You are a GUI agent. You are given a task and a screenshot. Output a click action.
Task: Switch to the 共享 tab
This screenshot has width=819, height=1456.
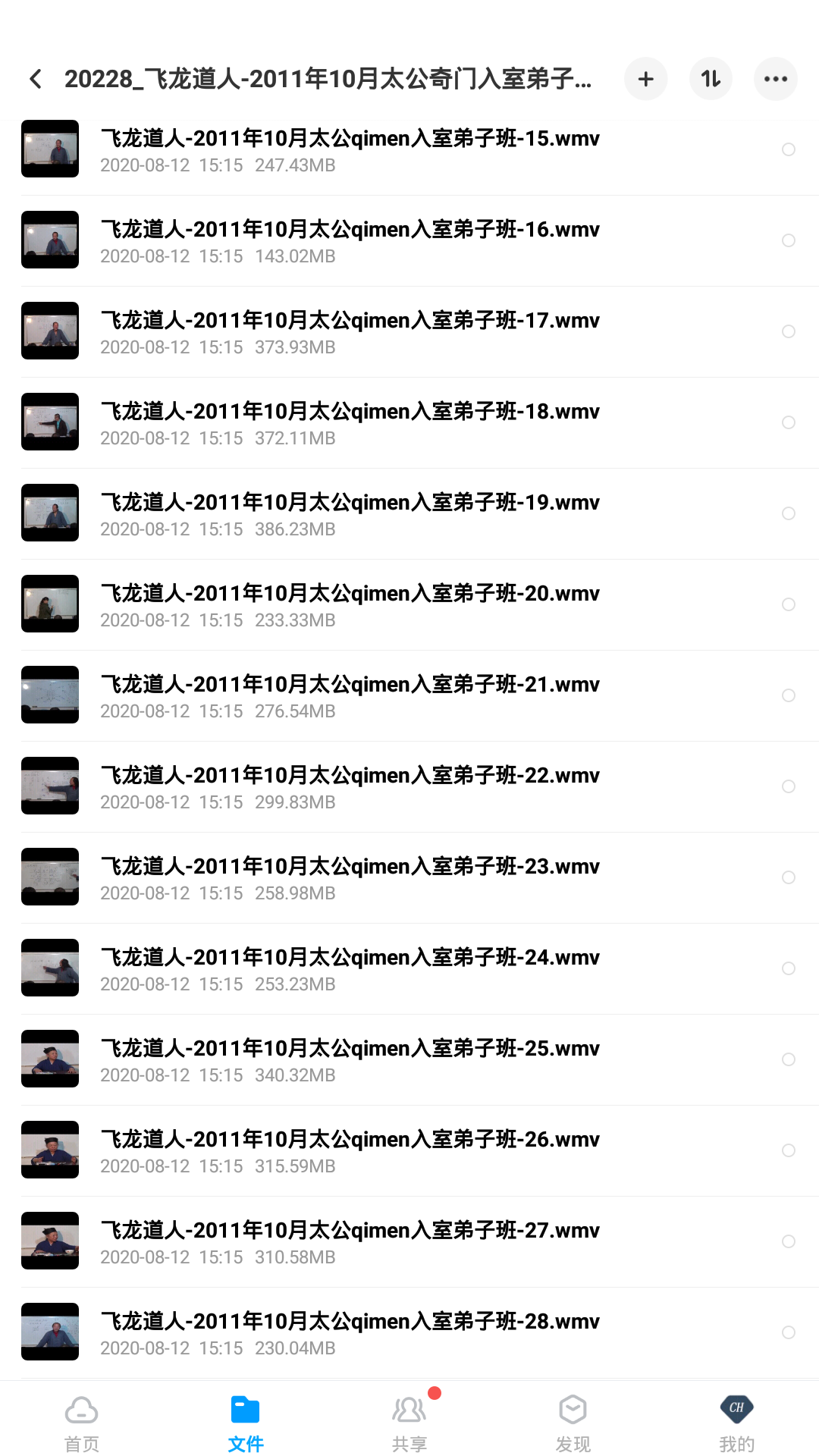409,1423
